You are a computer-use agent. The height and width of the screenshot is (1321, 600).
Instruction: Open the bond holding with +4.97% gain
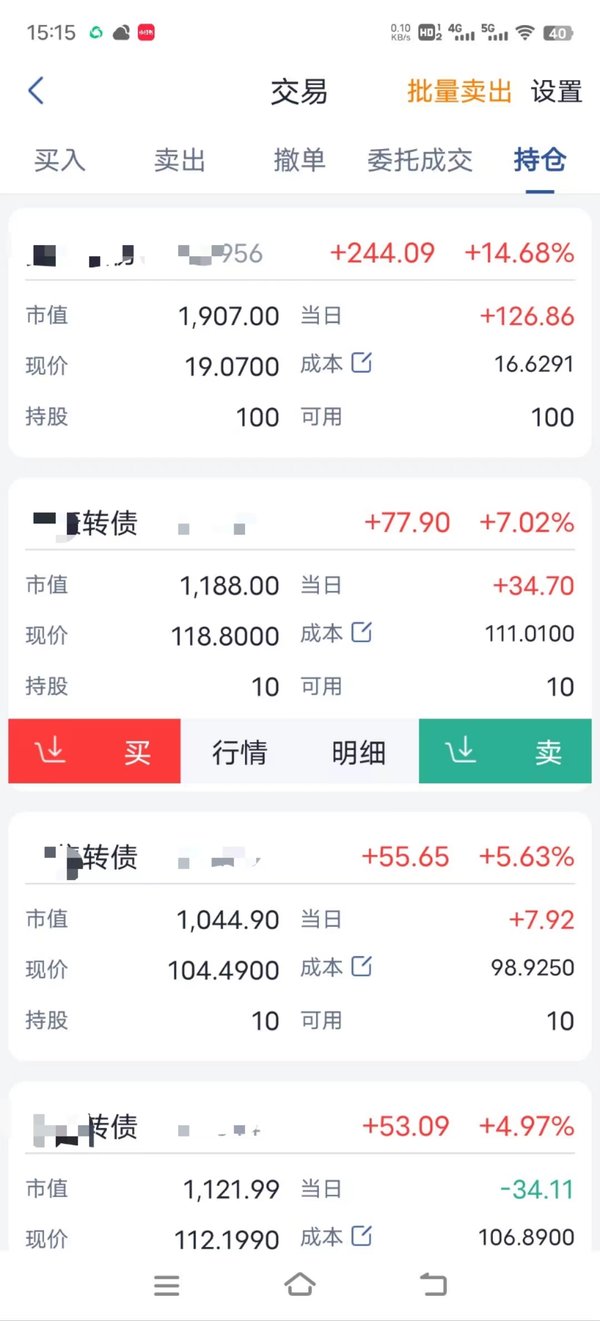point(300,1166)
